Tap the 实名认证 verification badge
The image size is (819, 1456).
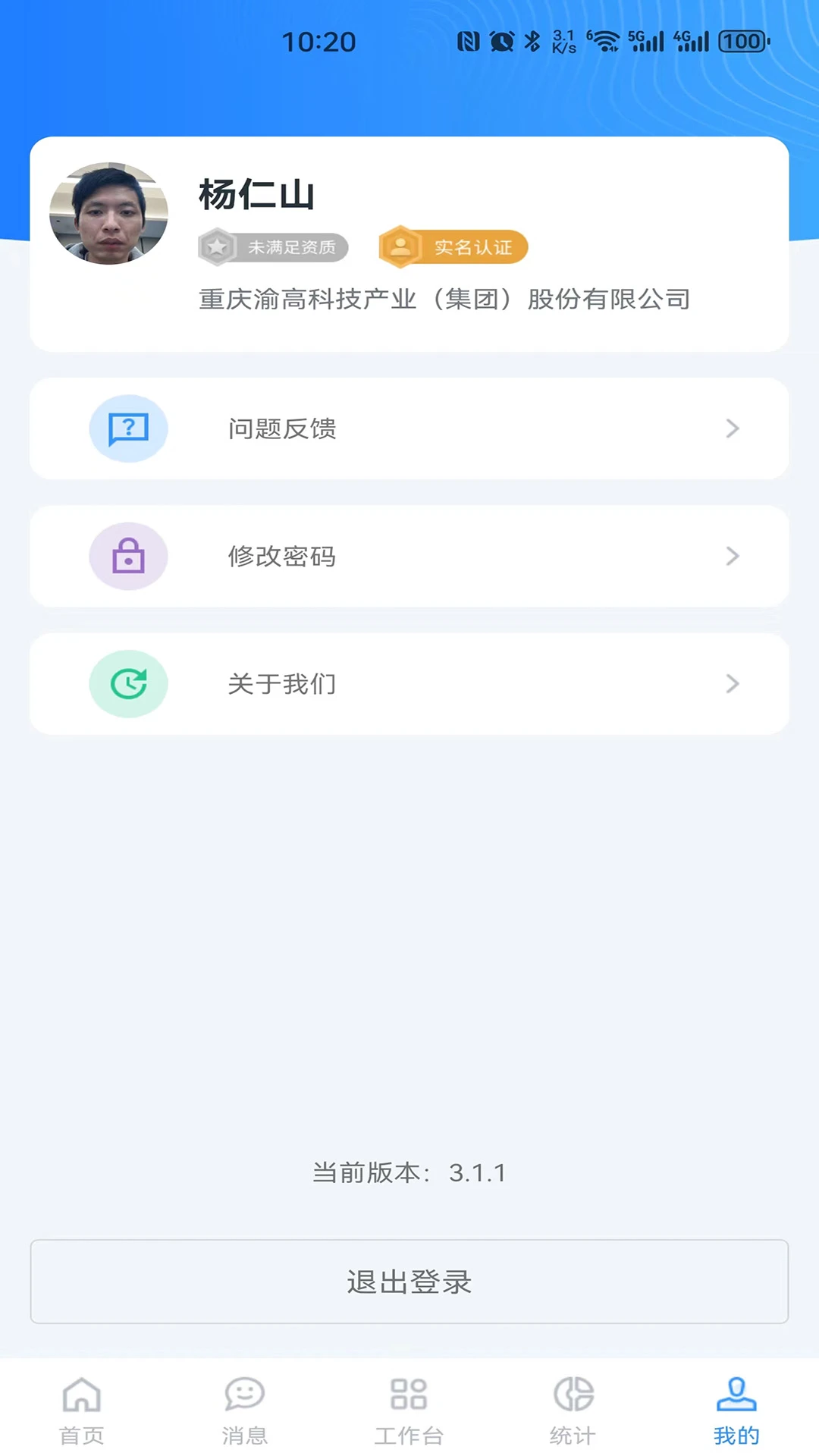pos(453,246)
